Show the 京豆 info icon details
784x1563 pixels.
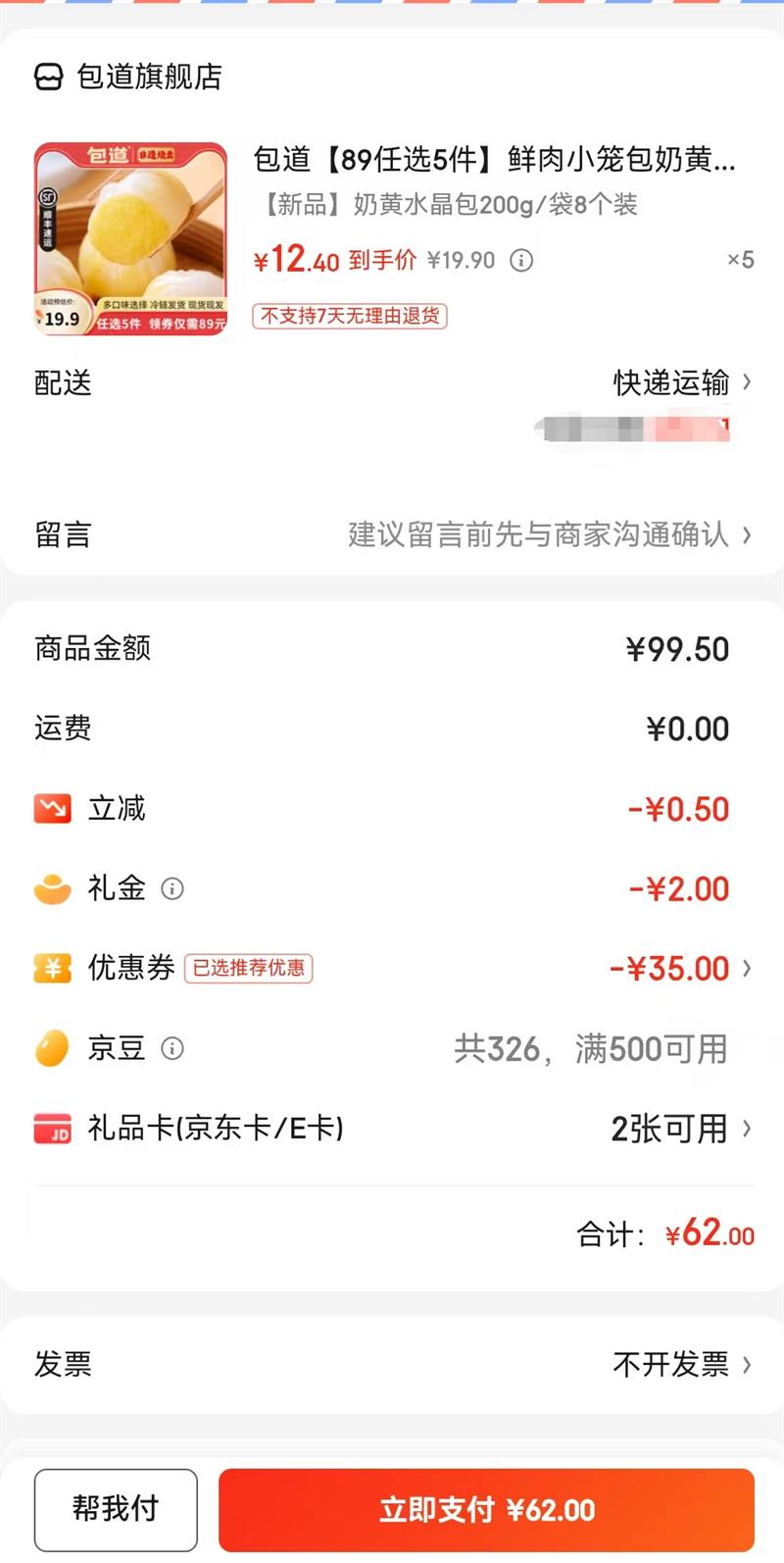172,1049
